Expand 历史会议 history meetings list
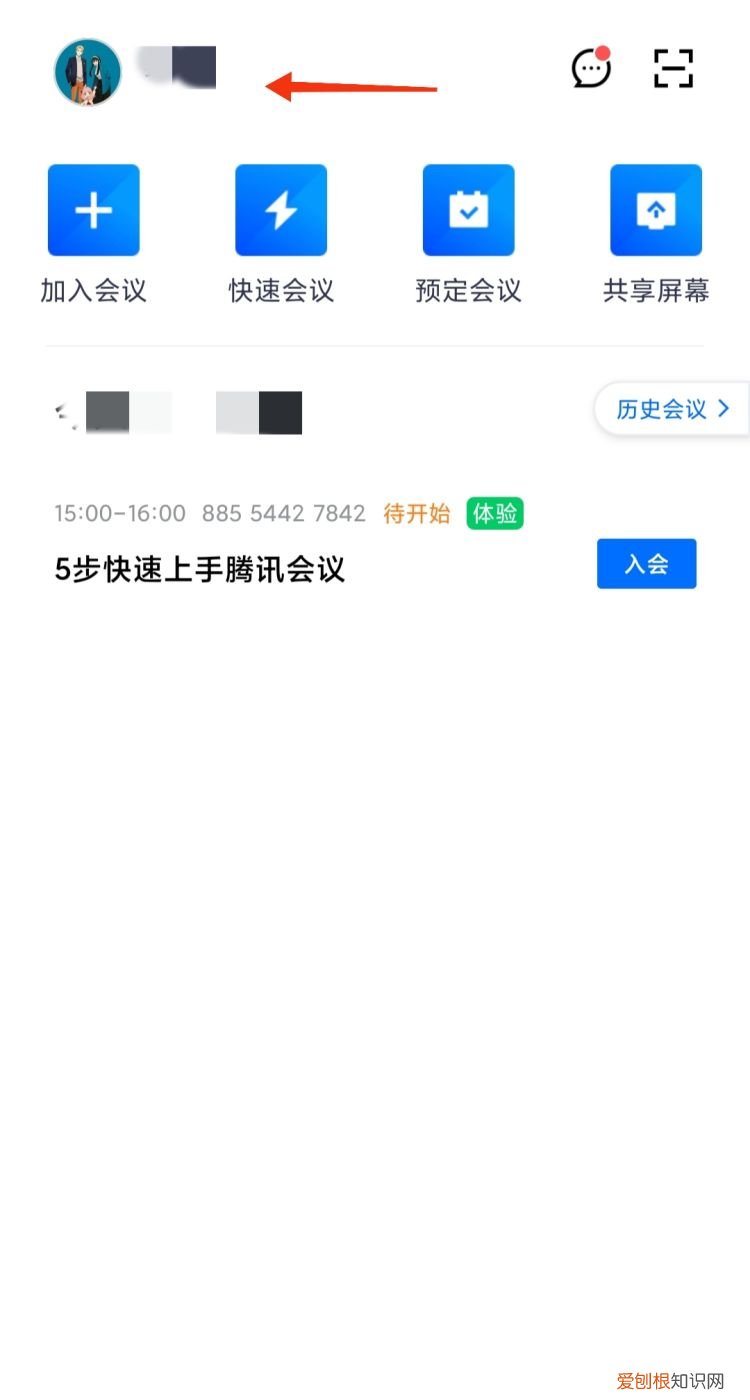 [x=672, y=409]
